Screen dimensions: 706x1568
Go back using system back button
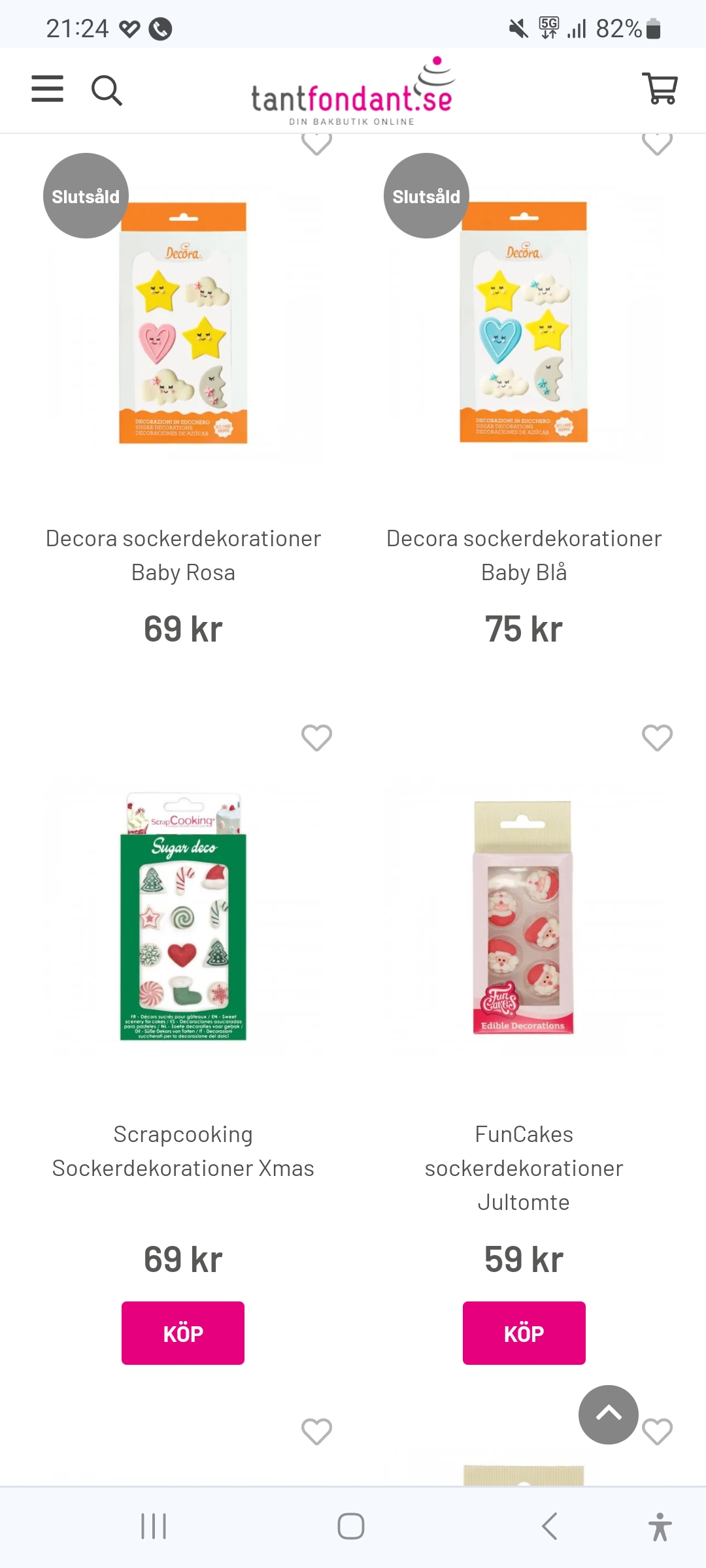pos(549,1526)
